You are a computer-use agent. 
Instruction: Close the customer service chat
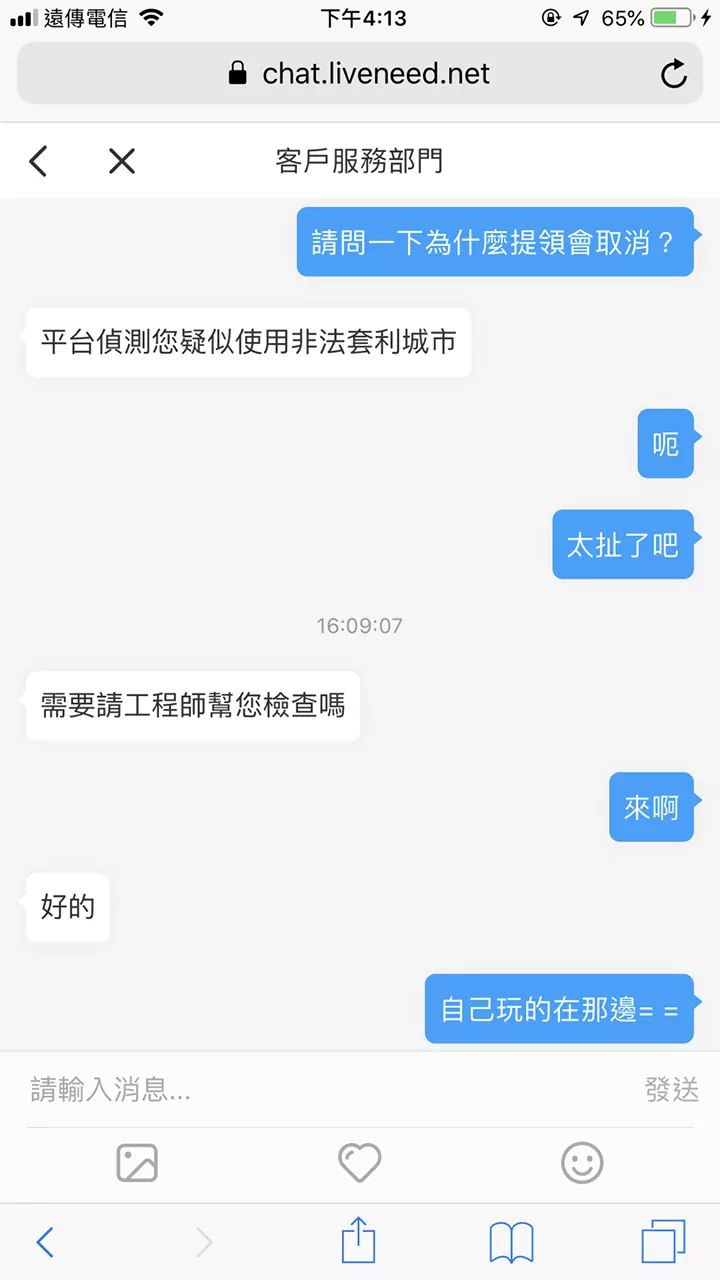121,161
